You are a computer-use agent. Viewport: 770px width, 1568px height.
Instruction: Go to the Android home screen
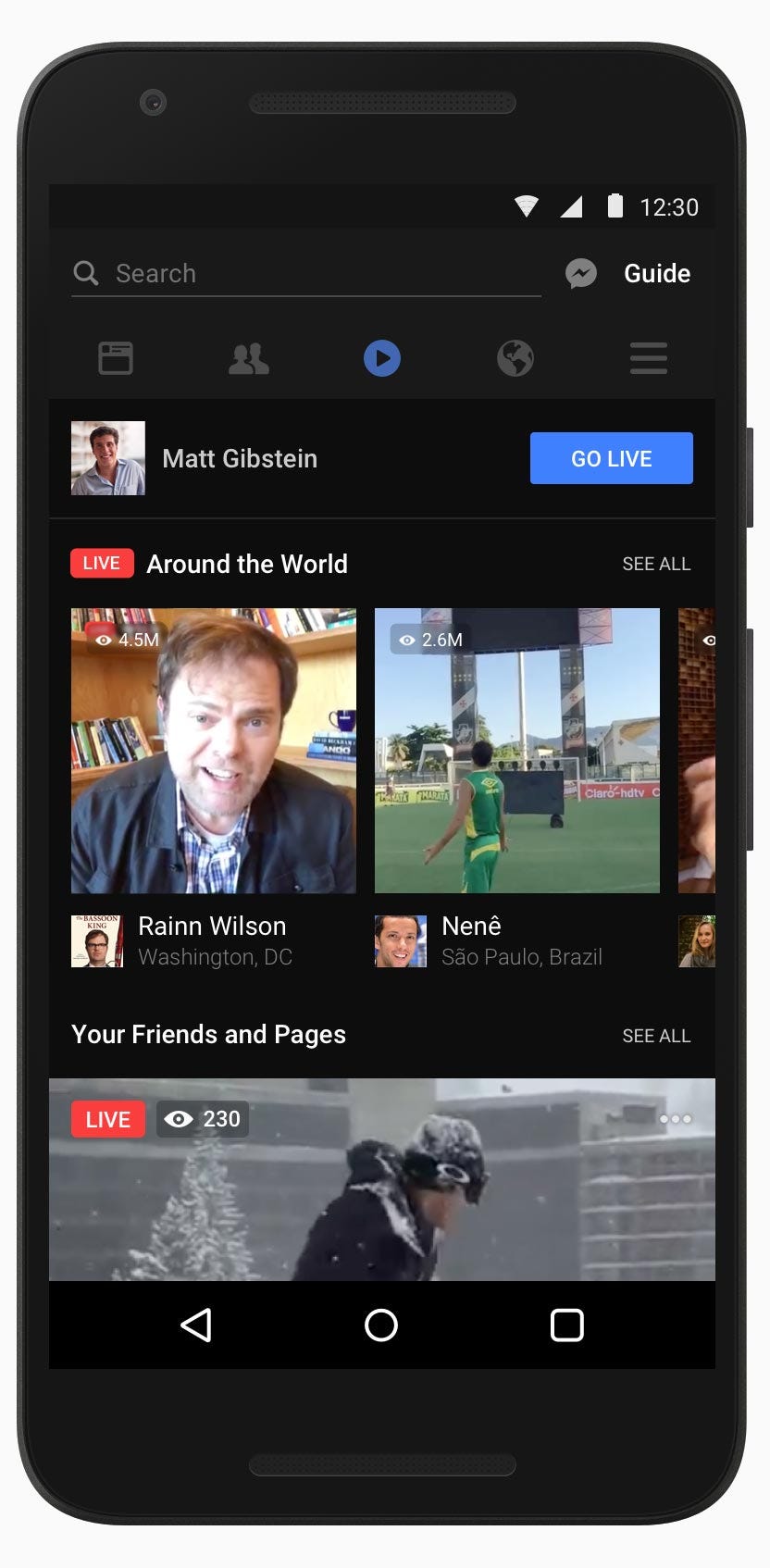(x=381, y=1325)
